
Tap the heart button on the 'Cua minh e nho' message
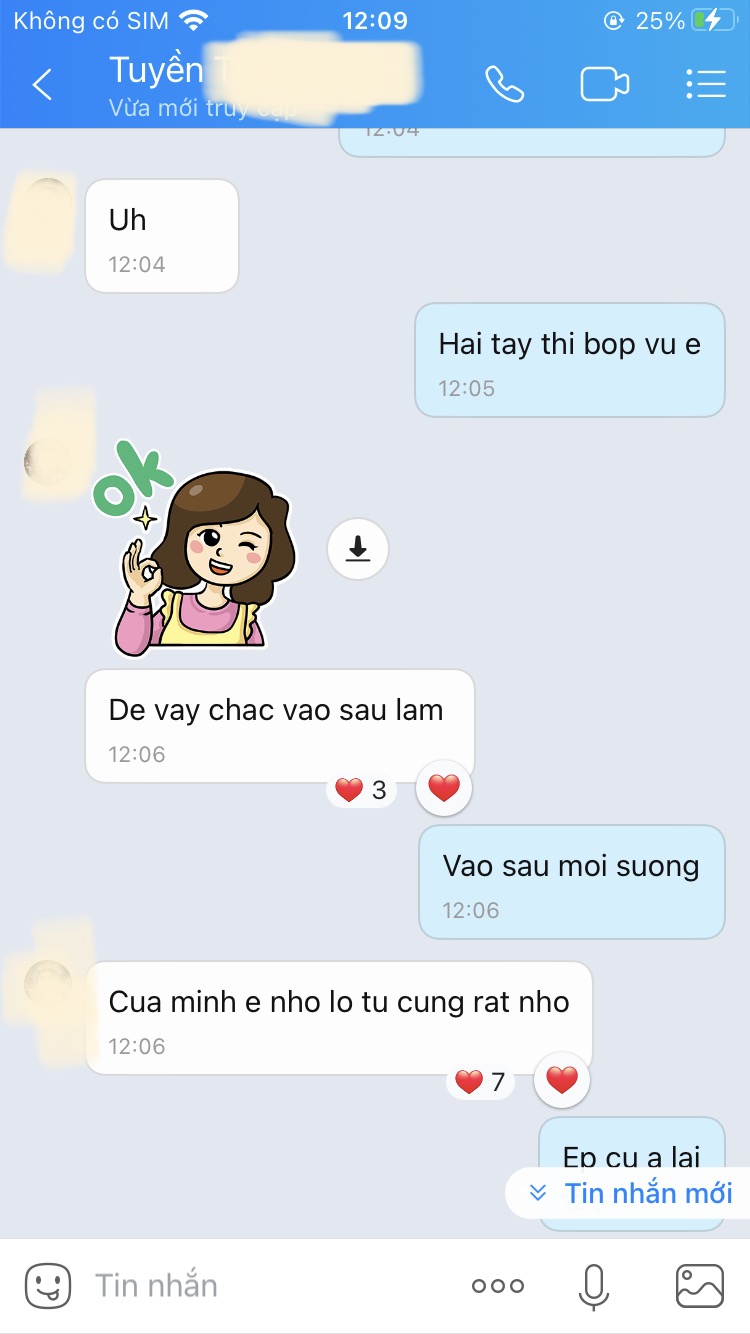pyautogui.click(x=562, y=1080)
